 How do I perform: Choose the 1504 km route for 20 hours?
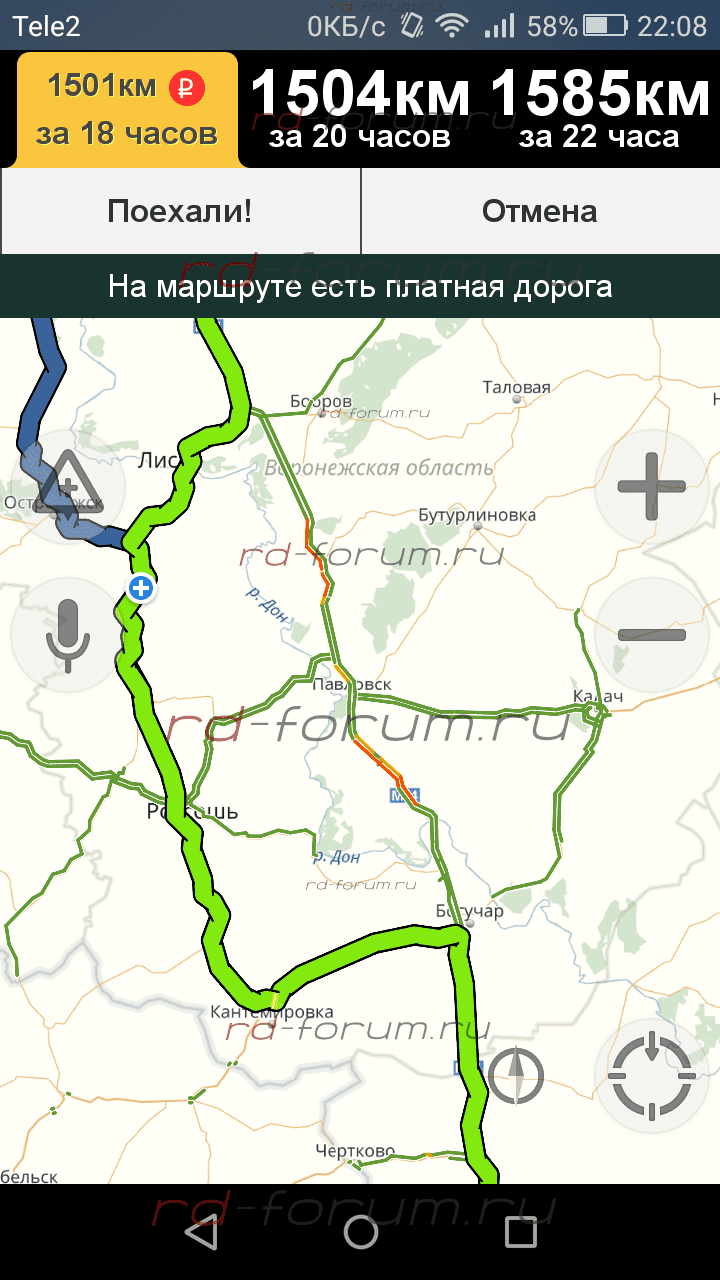[x=360, y=110]
